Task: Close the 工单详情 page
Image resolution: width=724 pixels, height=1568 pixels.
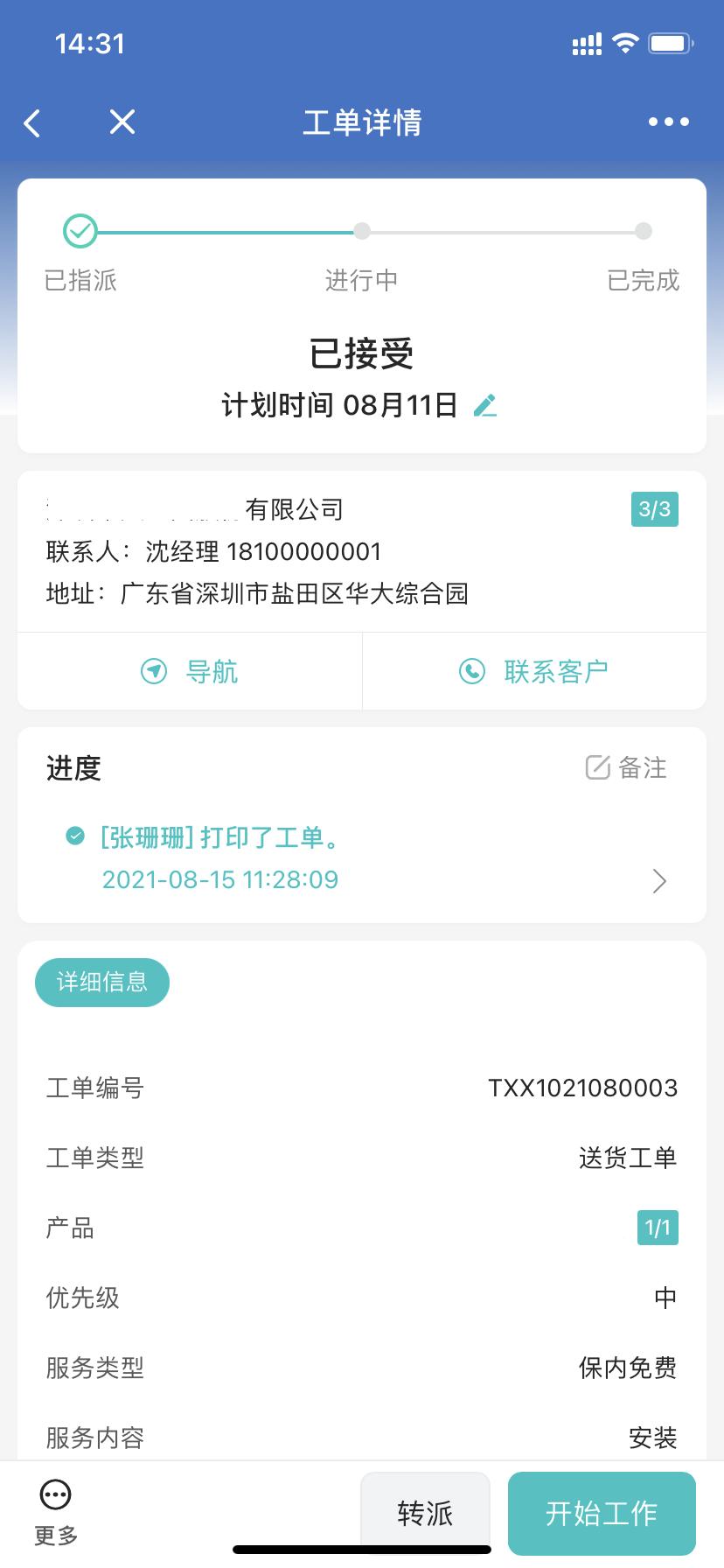Action: click(122, 122)
